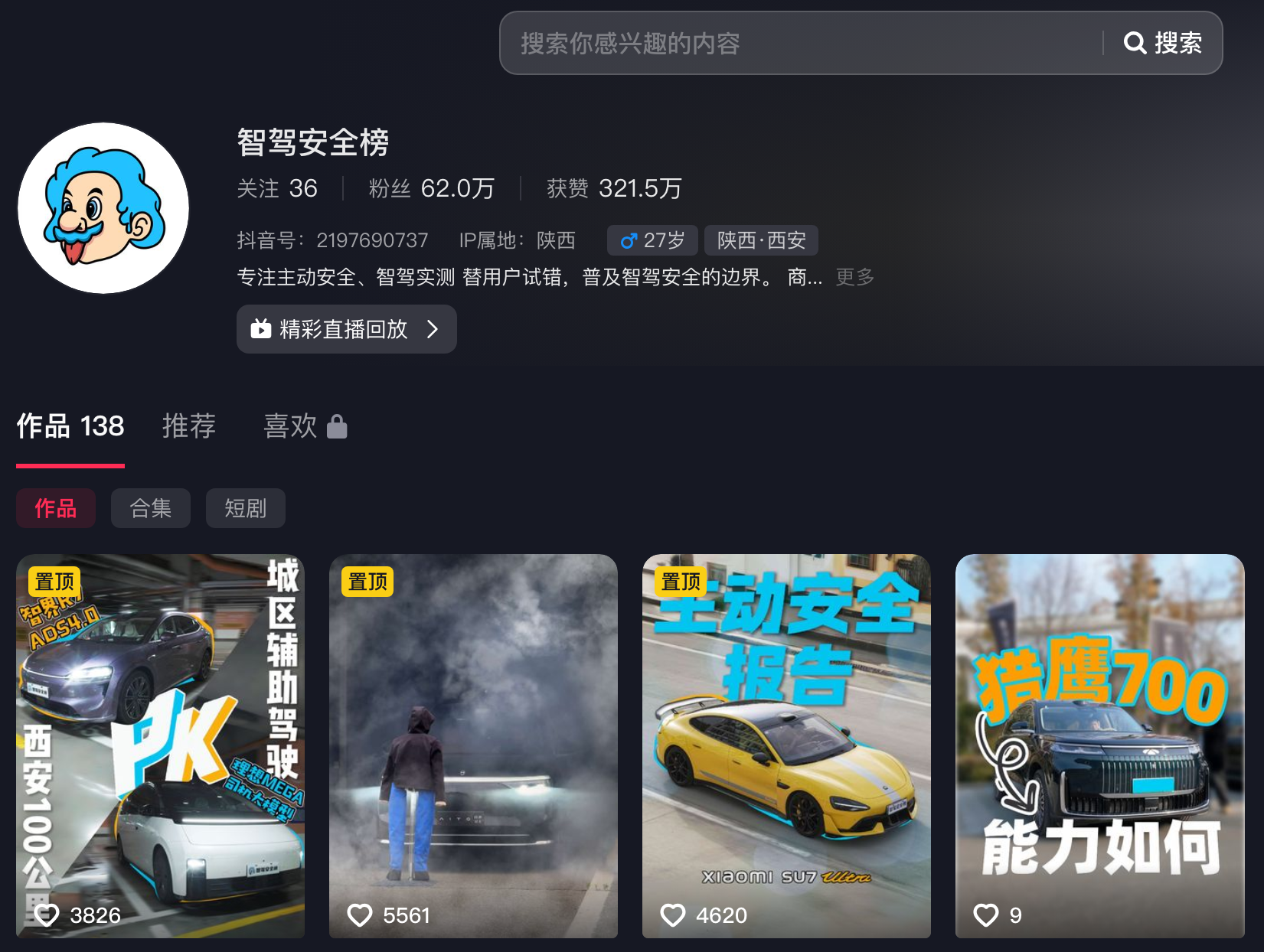Open the pinned video with 5561 likes
This screenshot has width=1264, height=952.
pyautogui.click(x=473, y=746)
